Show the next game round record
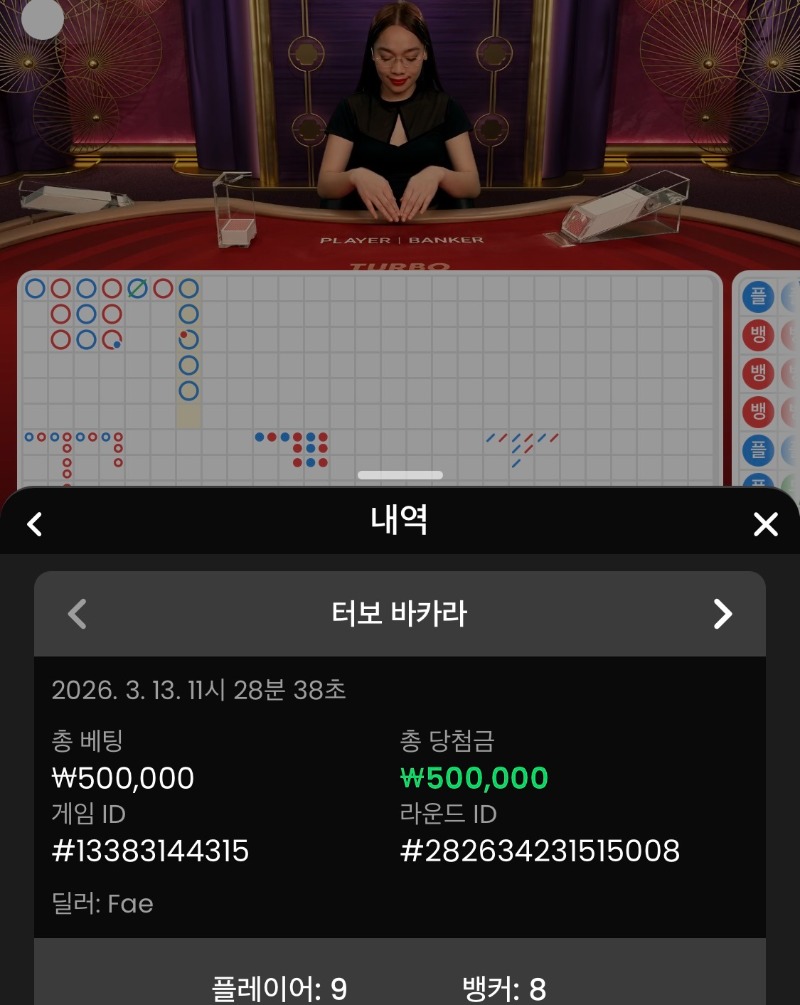 (x=722, y=614)
